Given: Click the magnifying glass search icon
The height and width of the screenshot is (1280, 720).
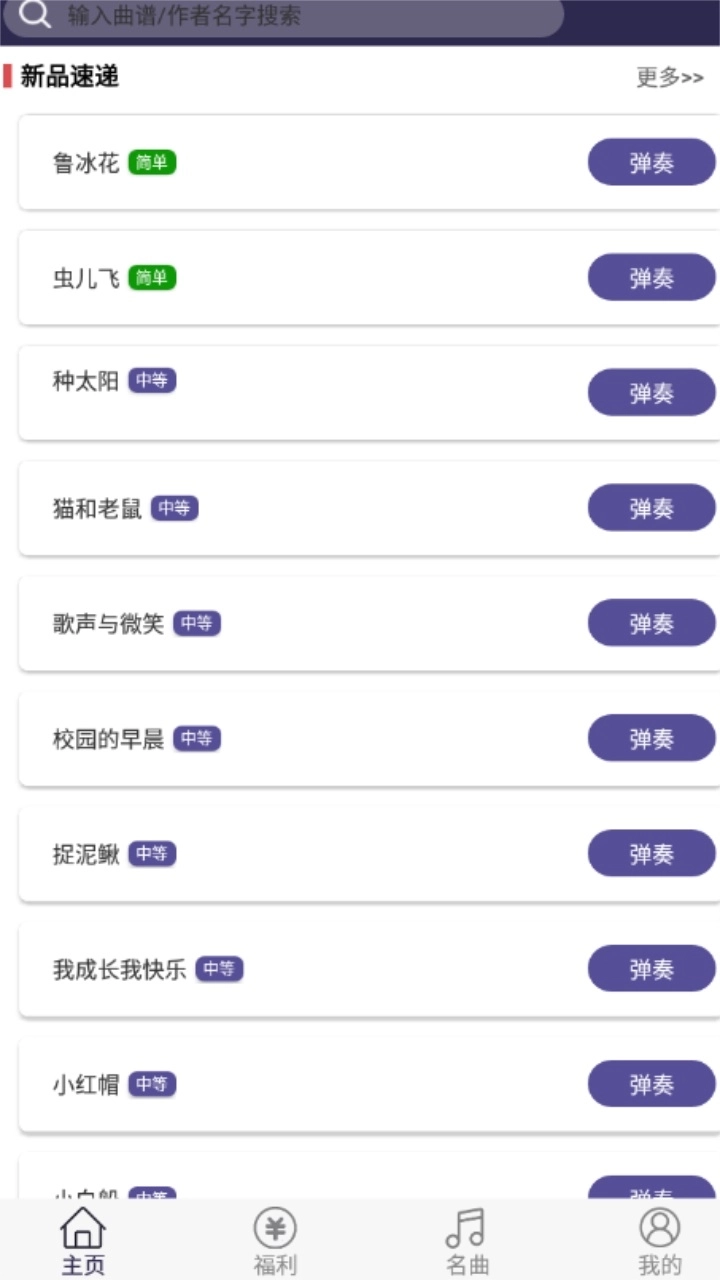Looking at the screenshot, I should click(x=36, y=17).
